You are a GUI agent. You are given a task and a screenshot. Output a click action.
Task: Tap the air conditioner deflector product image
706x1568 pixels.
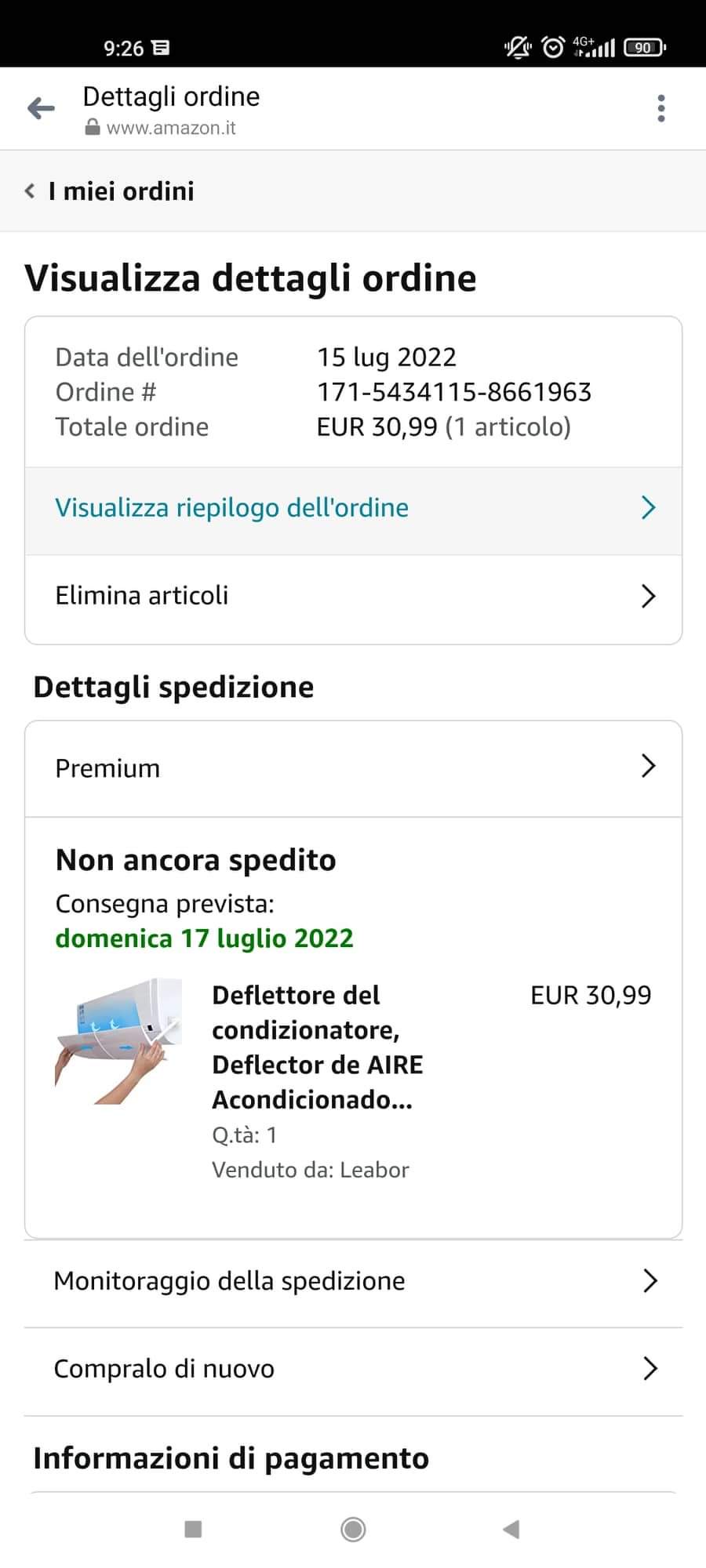(119, 1041)
